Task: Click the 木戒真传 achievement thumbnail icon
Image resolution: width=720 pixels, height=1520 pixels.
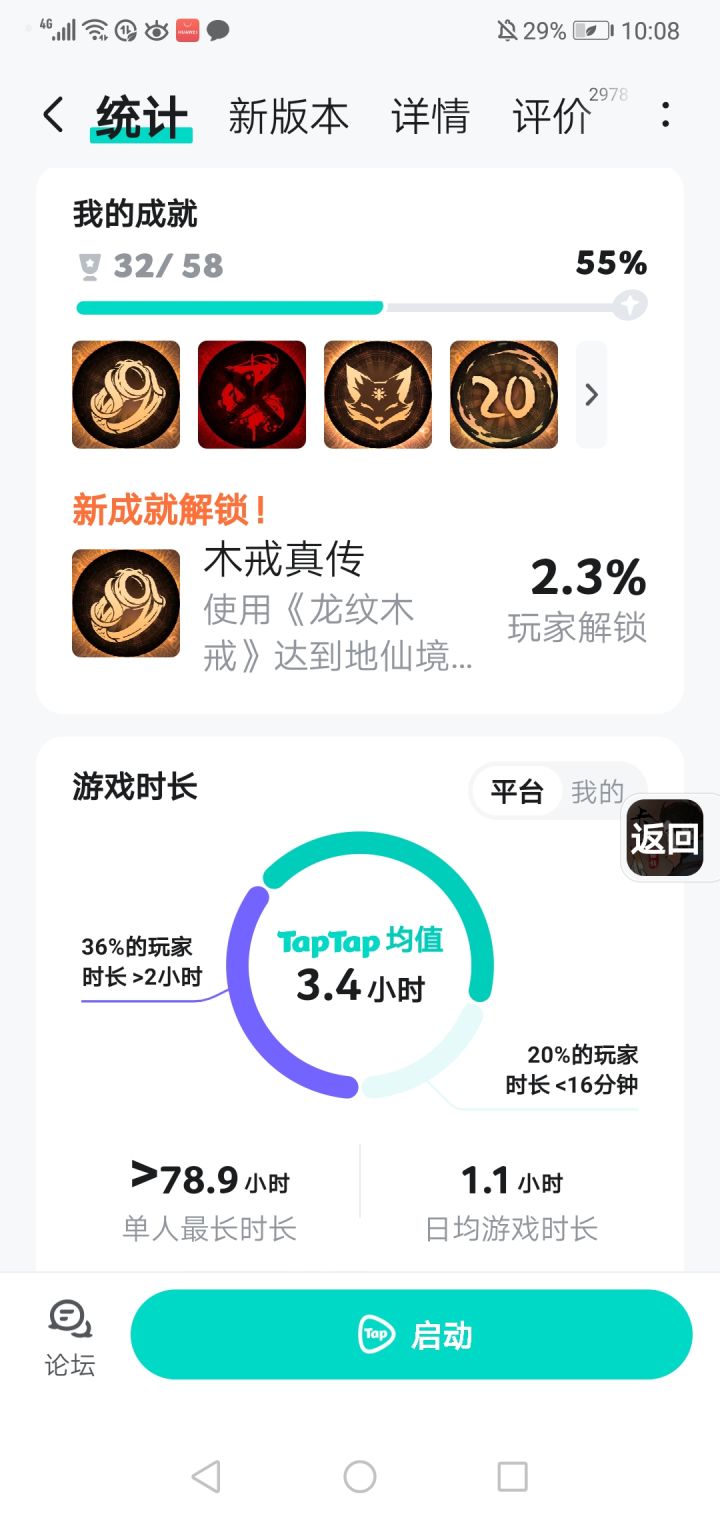Action: tap(125, 602)
